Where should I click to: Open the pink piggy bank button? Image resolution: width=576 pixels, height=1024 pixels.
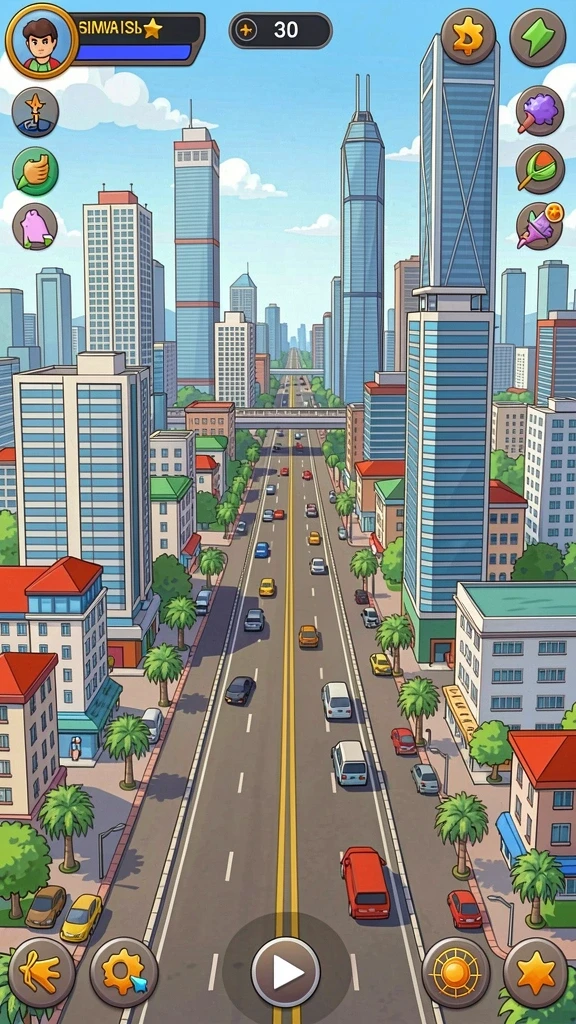[35, 227]
